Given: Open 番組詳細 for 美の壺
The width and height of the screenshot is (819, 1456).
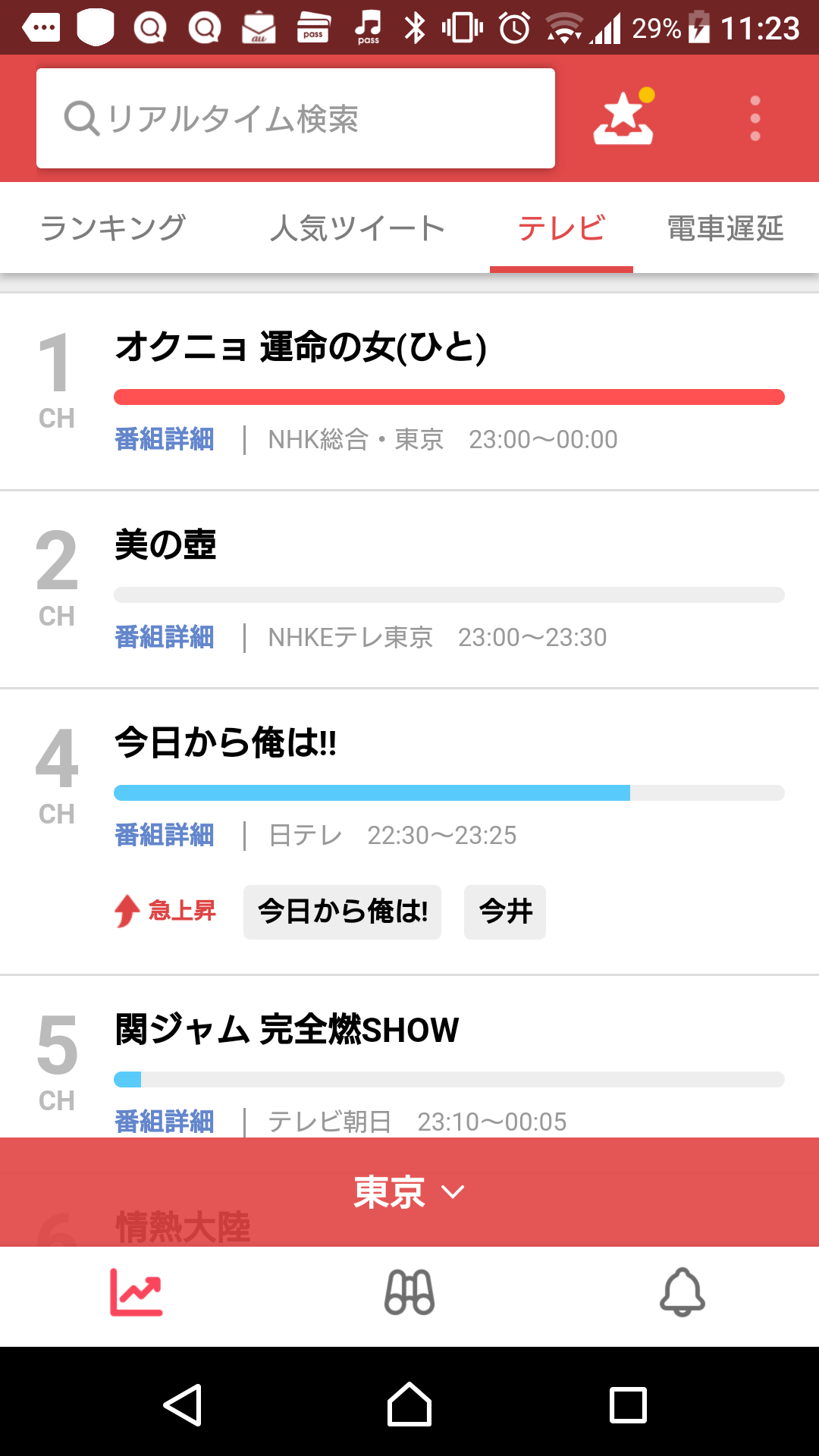Looking at the screenshot, I should [165, 637].
